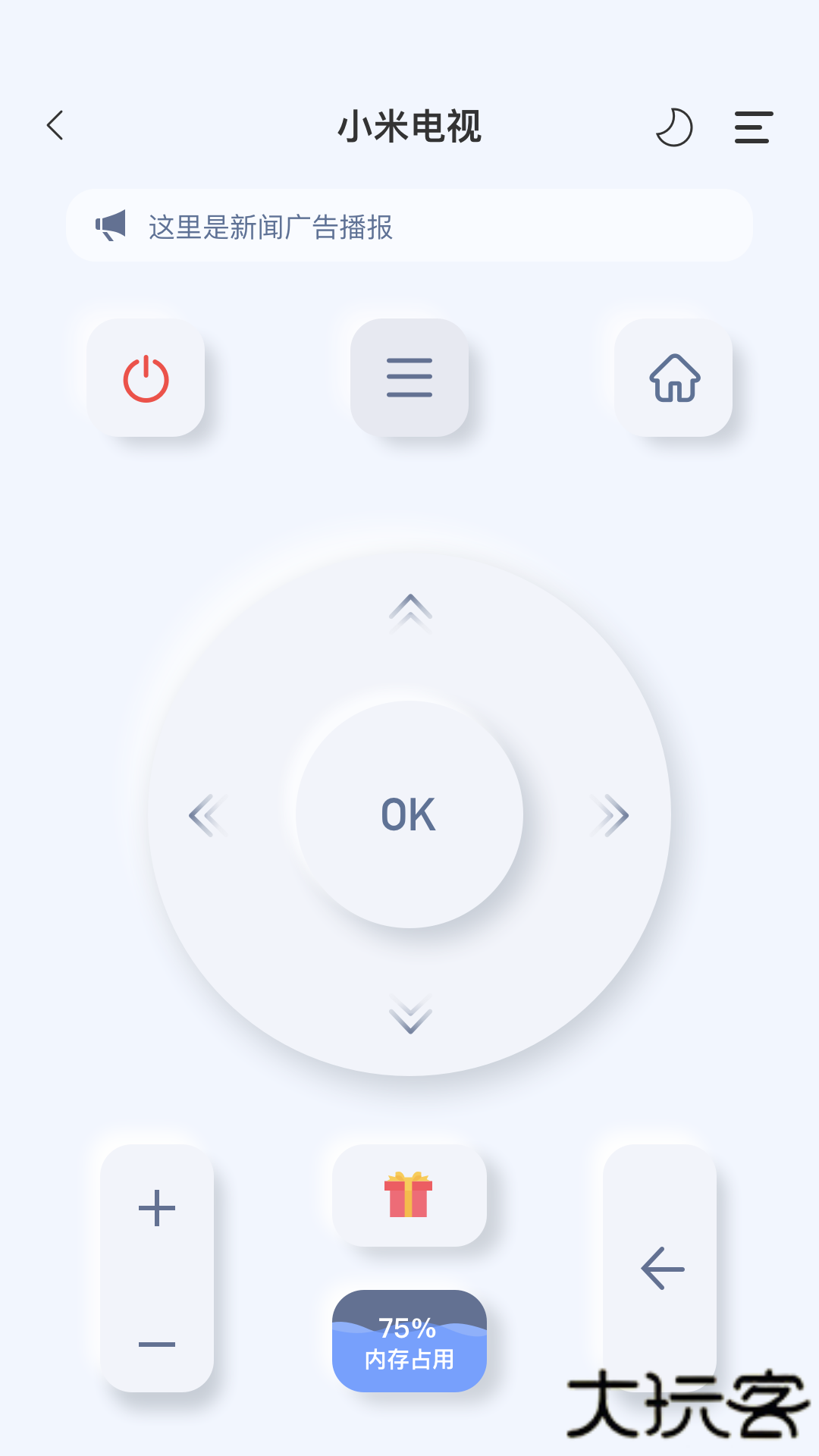Navigate down on the D-pad
This screenshot has height=1456, width=819.
coord(409,1015)
